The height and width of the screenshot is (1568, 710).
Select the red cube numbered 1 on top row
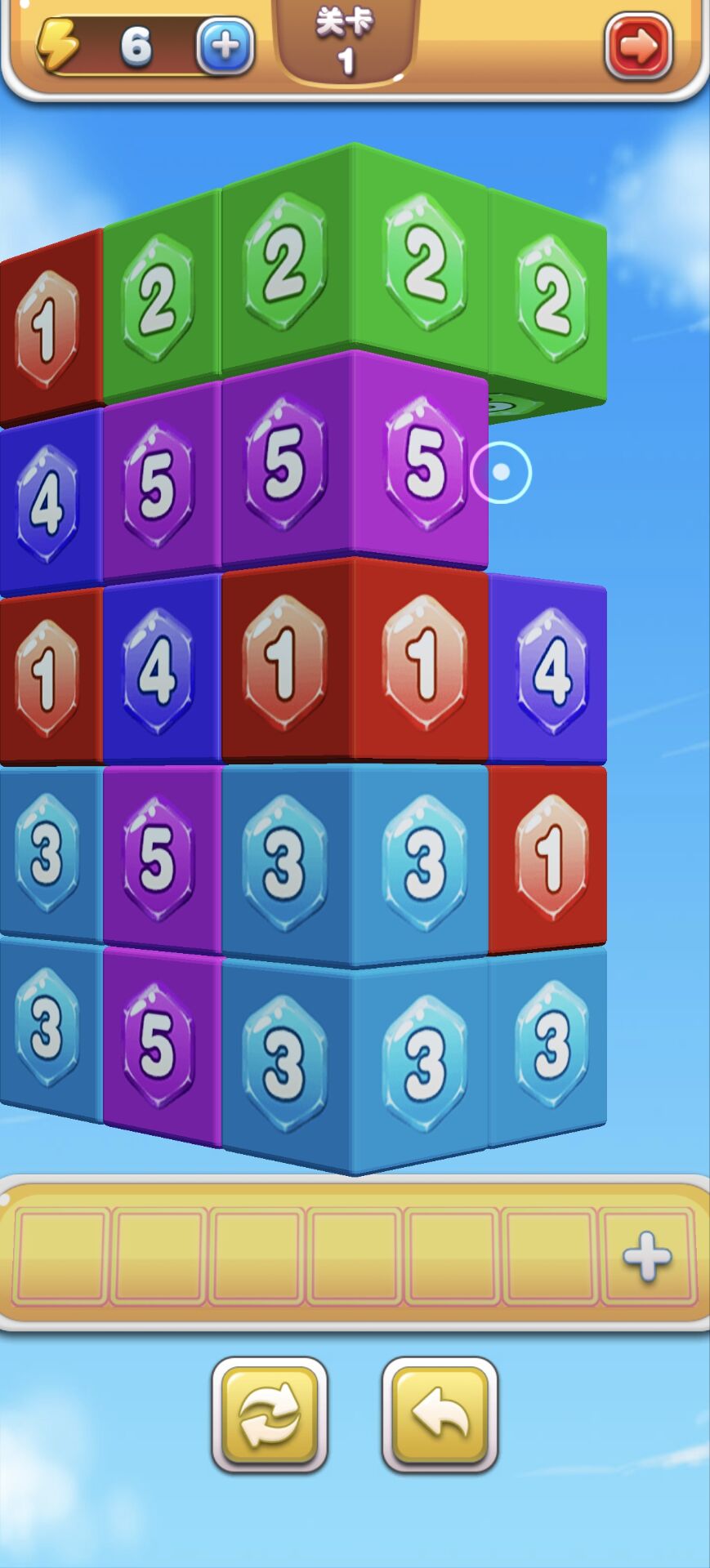click(x=45, y=327)
